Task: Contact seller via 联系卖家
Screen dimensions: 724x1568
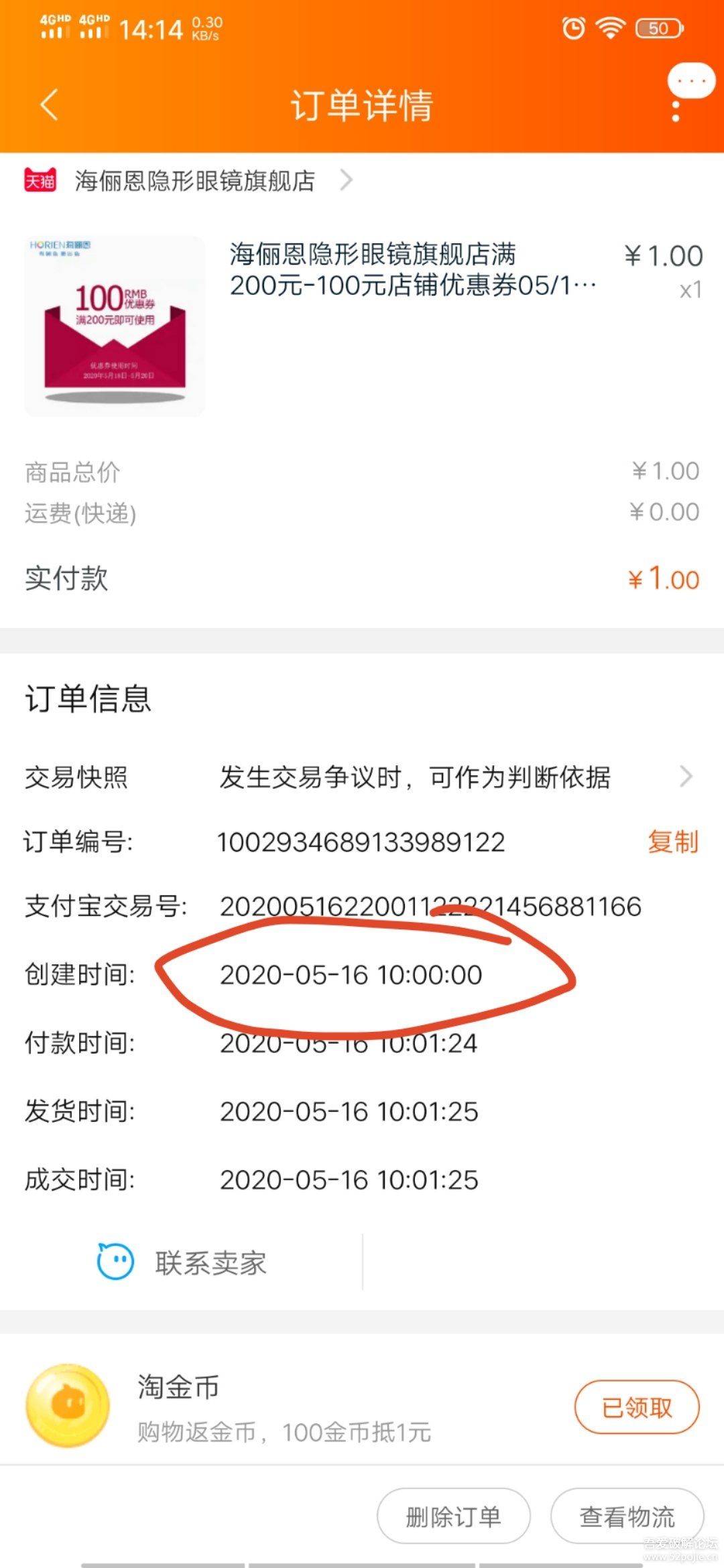Action: coord(182,1262)
